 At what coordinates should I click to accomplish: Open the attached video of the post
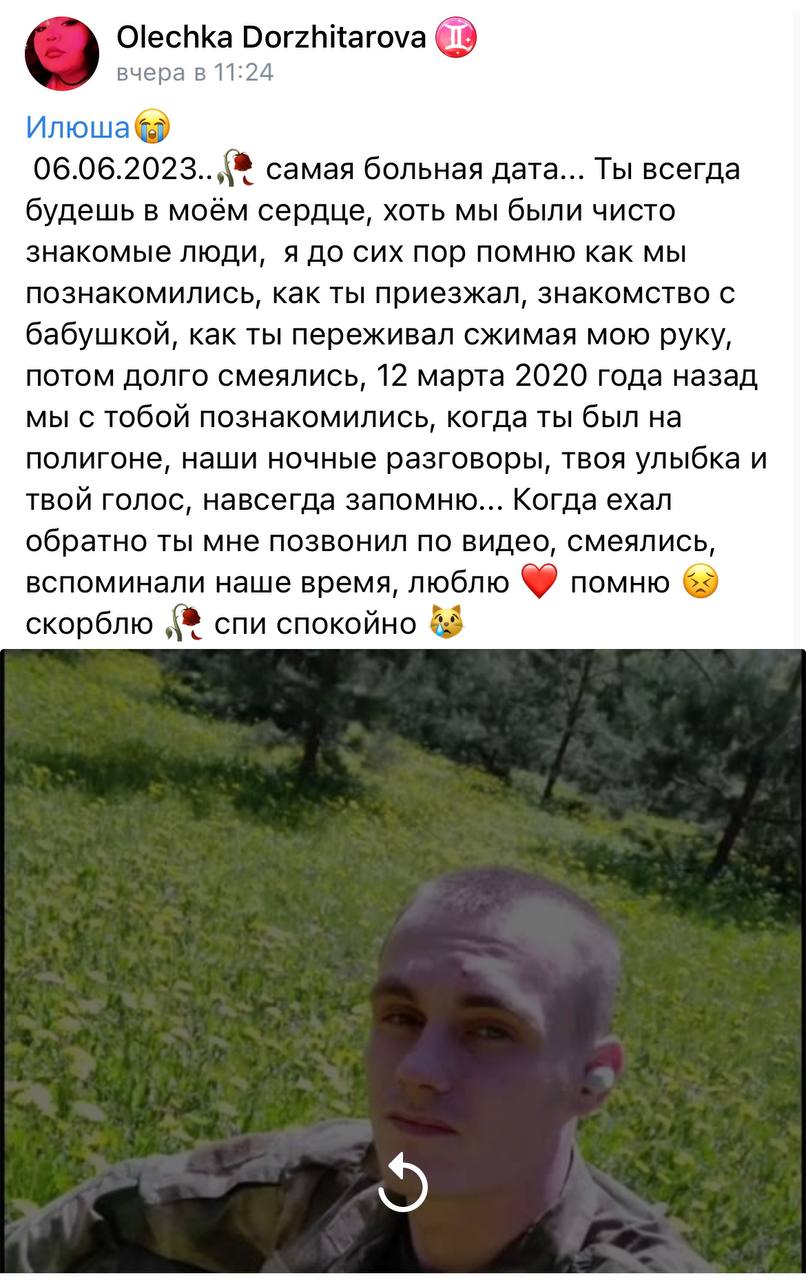click(403, 850)
